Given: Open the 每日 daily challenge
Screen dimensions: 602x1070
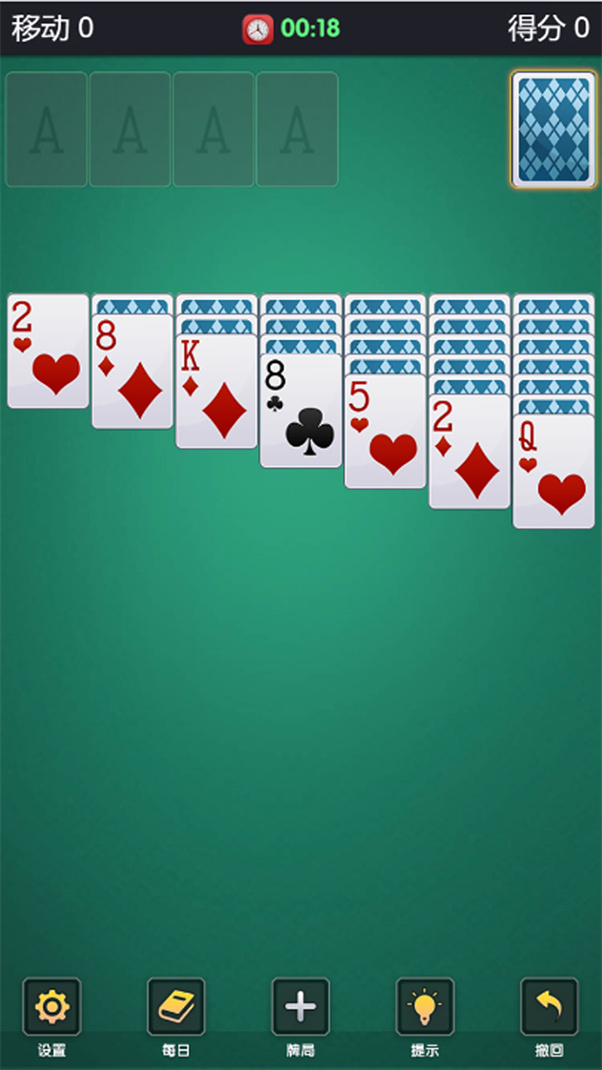Looking at the screenshot, I should [176, 1006].
